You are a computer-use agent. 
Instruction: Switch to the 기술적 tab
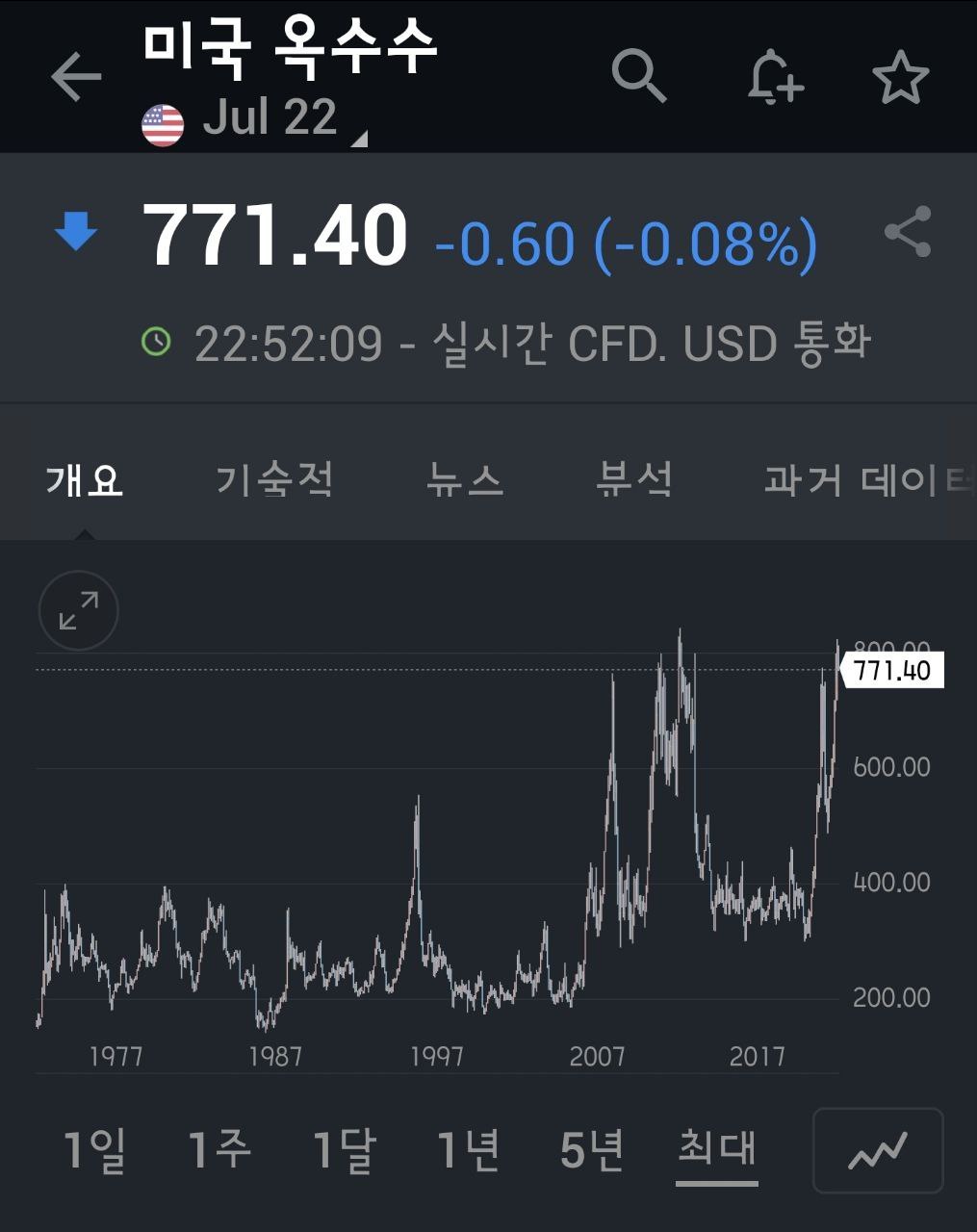(x=275, y=478)
